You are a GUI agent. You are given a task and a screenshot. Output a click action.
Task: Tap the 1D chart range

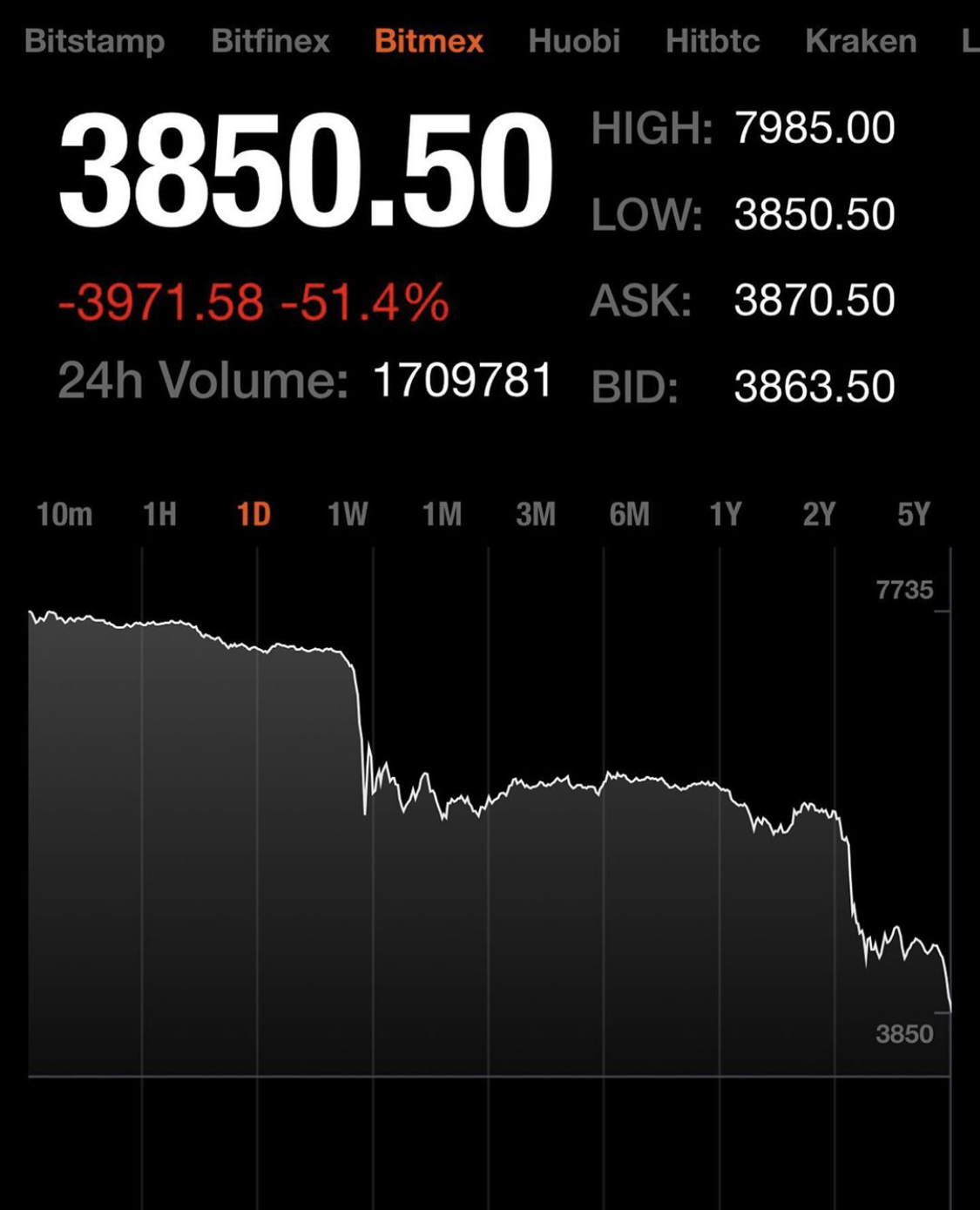point(253,514)
